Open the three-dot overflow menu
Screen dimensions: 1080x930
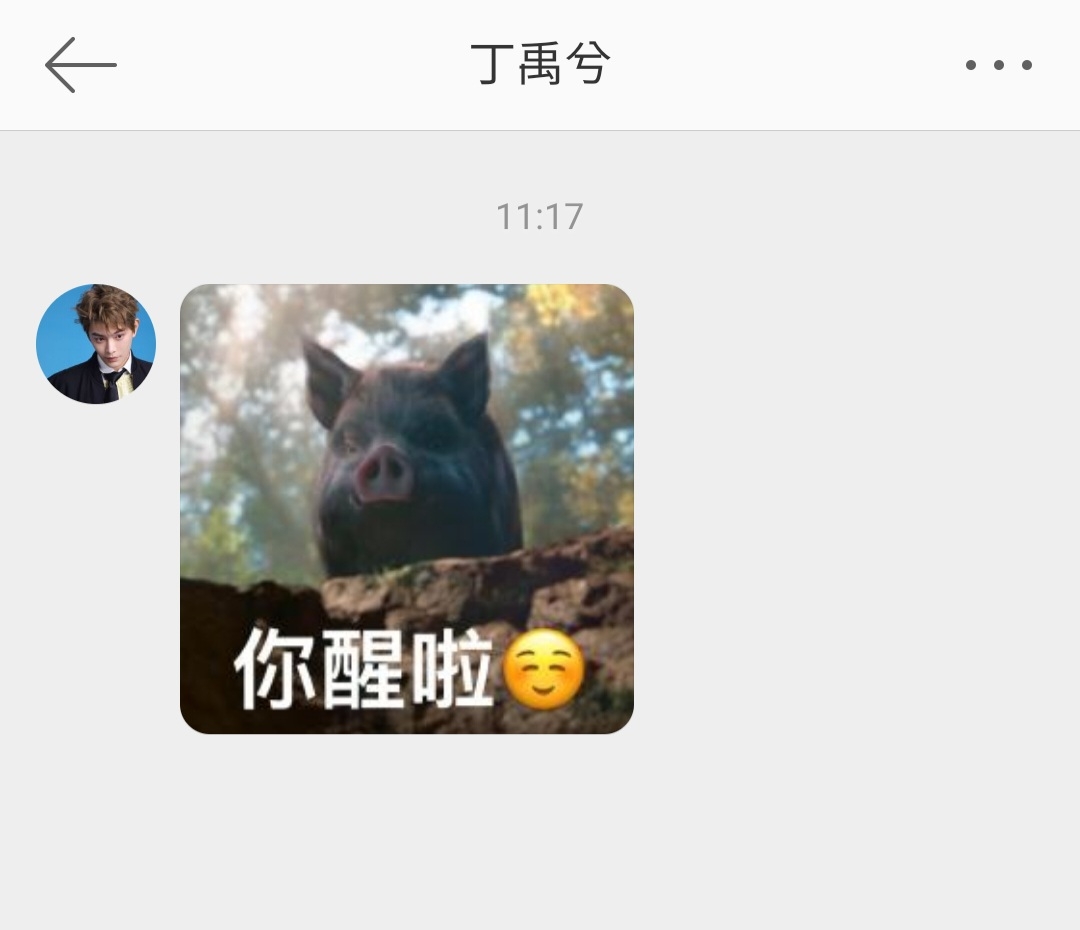click(x=998, y=65)
